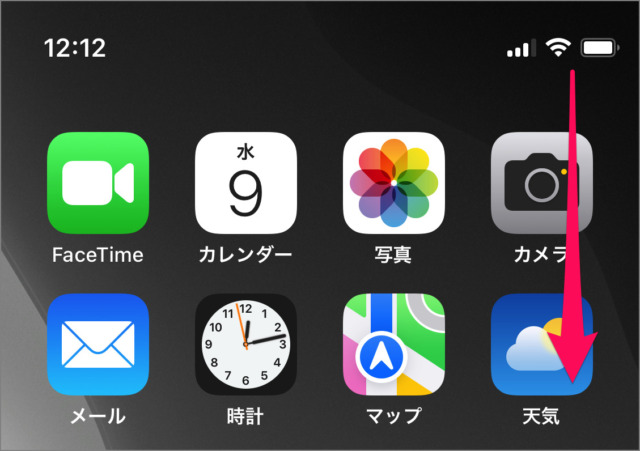
Task: Open the 時計 clock app
Action: 245,343
